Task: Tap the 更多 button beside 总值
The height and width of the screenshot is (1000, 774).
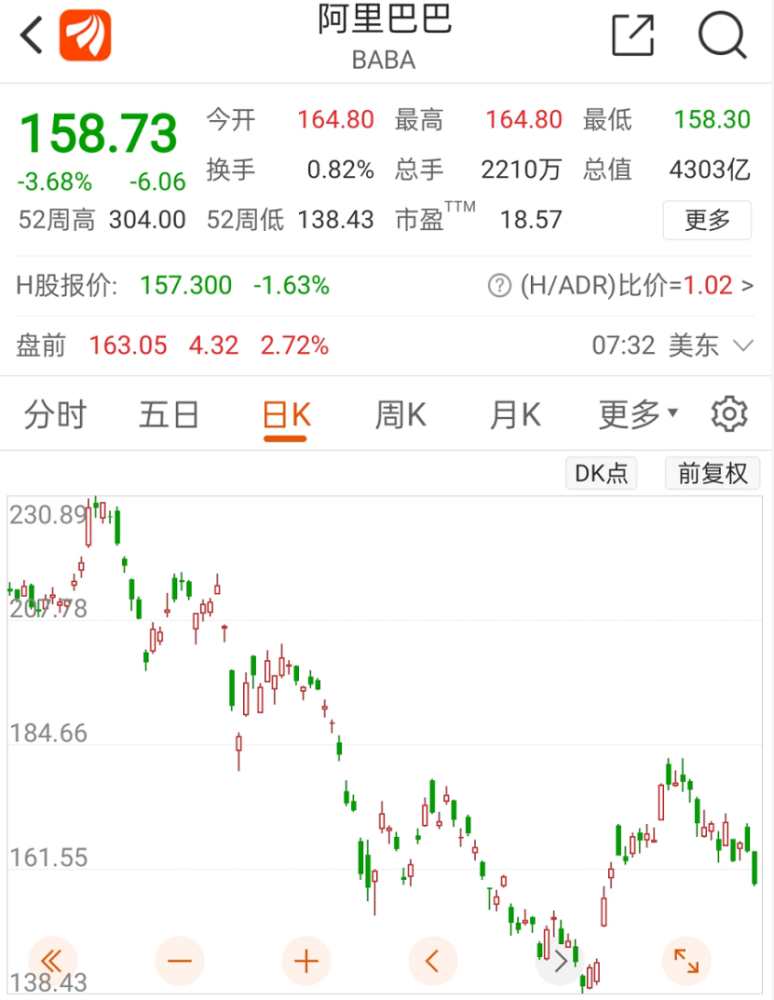Action: tap(707, 219)
